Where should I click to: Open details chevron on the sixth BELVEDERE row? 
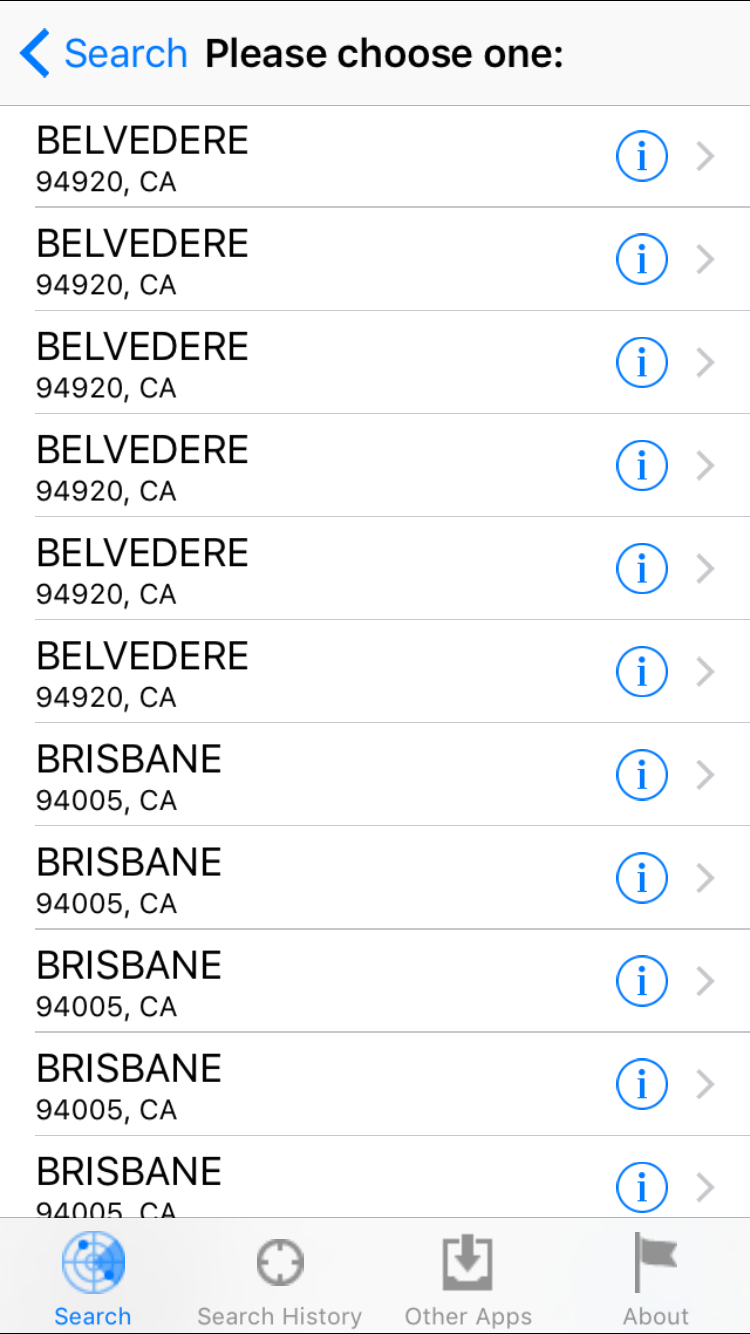(x=706, y=671)
